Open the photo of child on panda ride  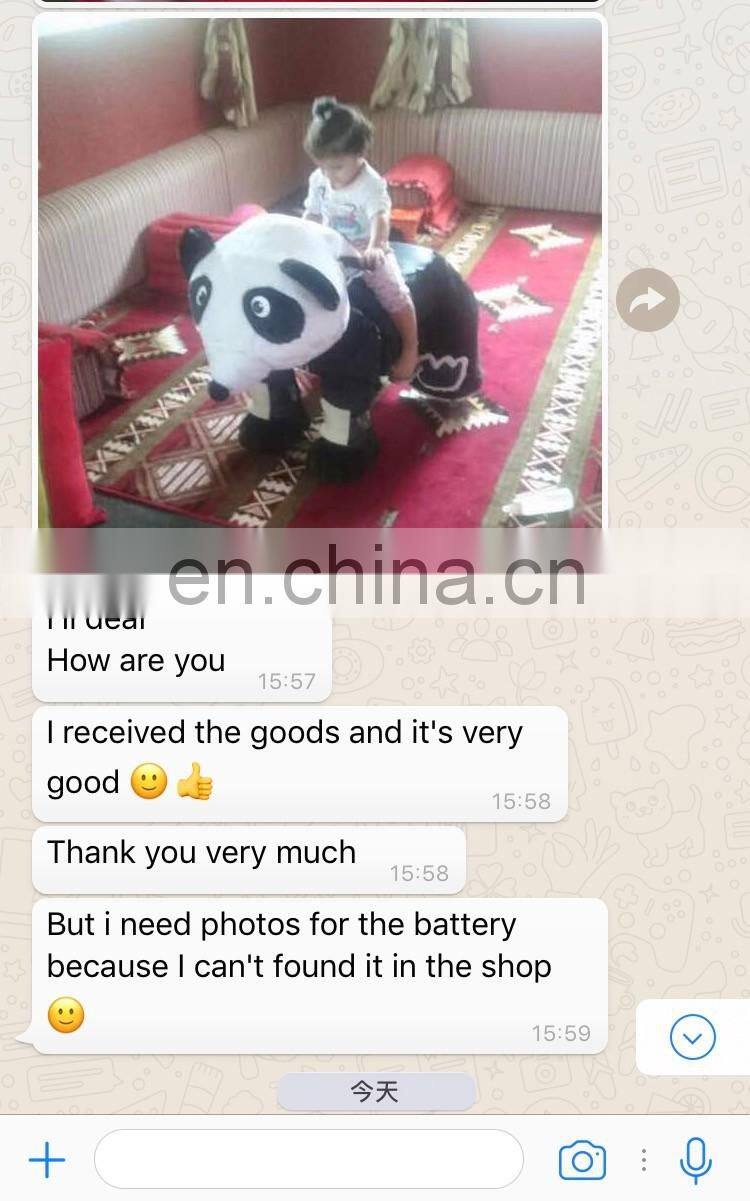[320, 270]
